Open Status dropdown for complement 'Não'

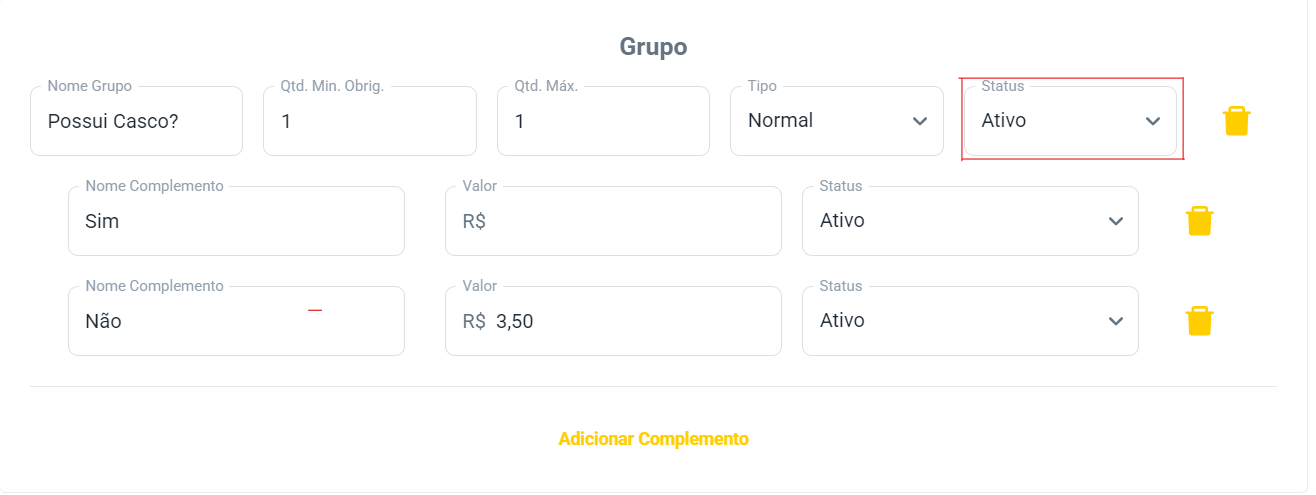[x=970, y=321]
